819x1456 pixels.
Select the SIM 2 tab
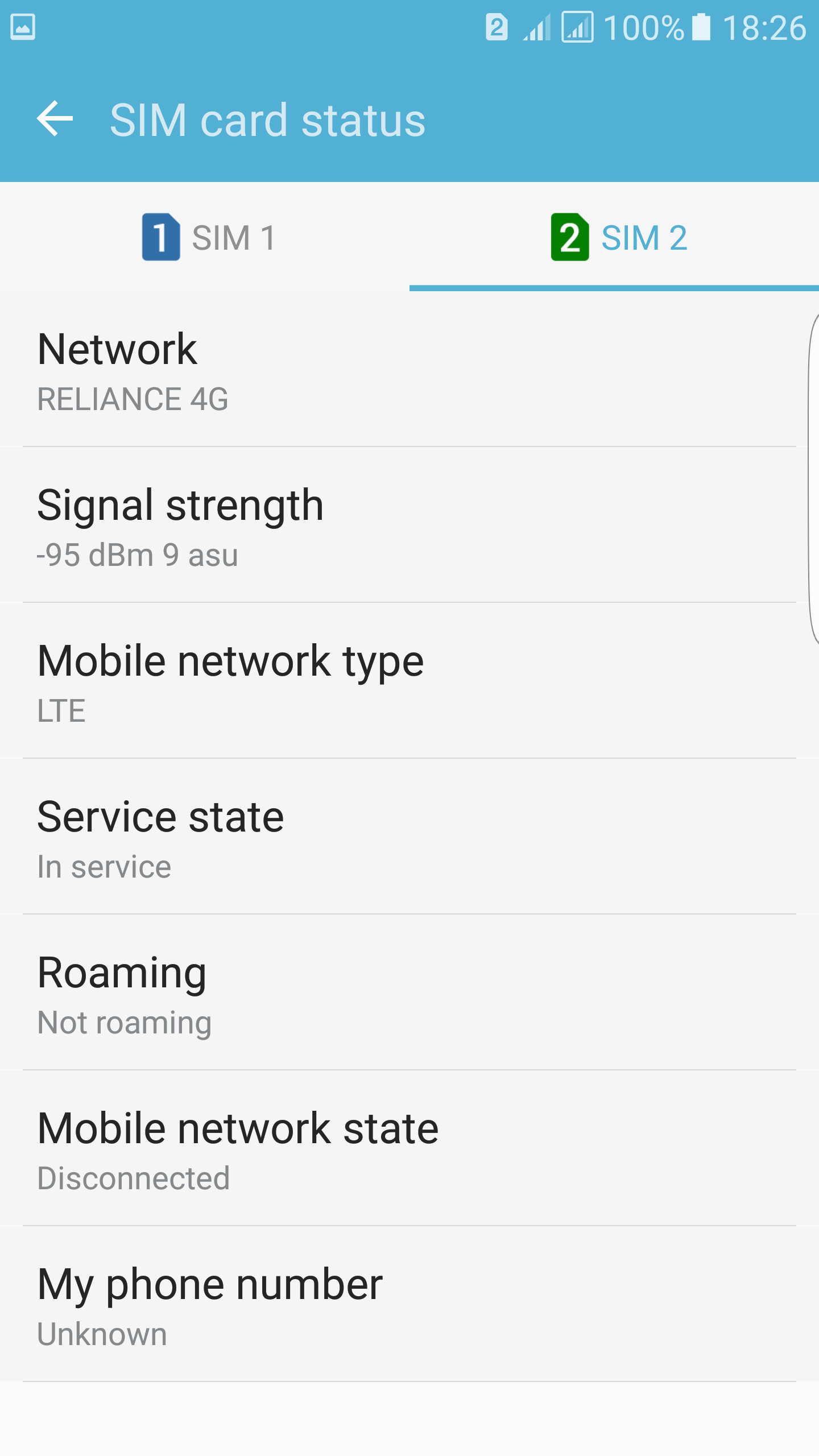618,237
